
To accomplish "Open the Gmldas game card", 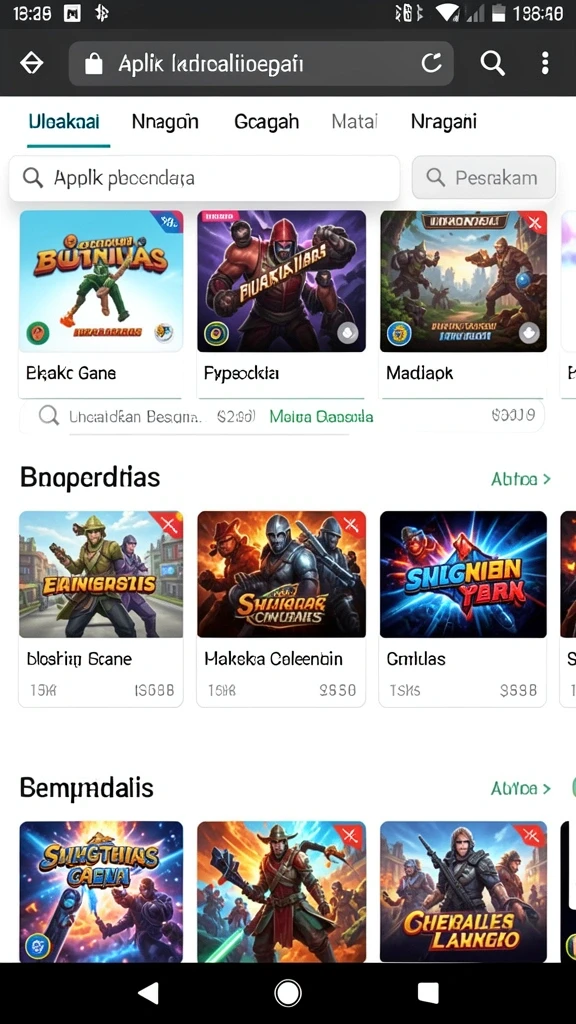I will coord(463,609).
